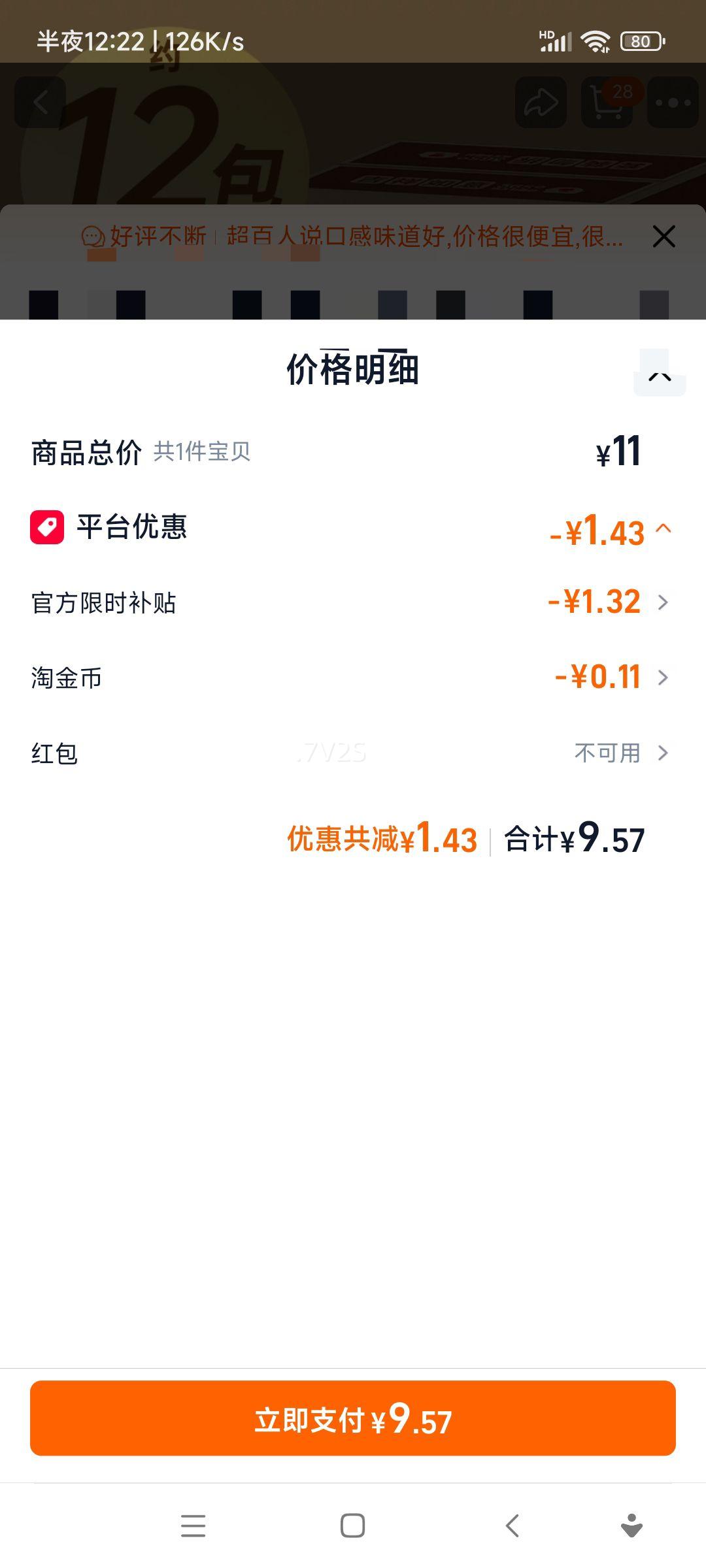Go back with the system back button
Viewport: 706px width, 1568px height.
pyautogui.click(x=513, y=1526)
